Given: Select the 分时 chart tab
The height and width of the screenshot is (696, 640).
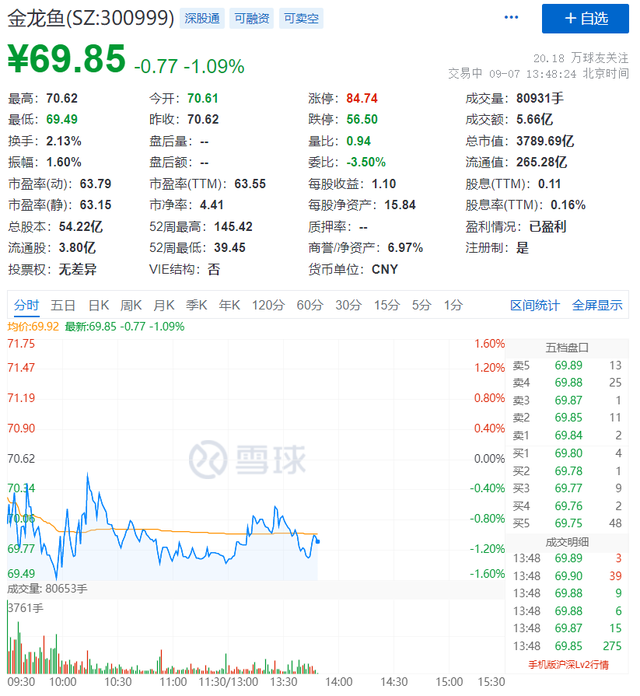Looking at the screenshot, I should [27, 305].
